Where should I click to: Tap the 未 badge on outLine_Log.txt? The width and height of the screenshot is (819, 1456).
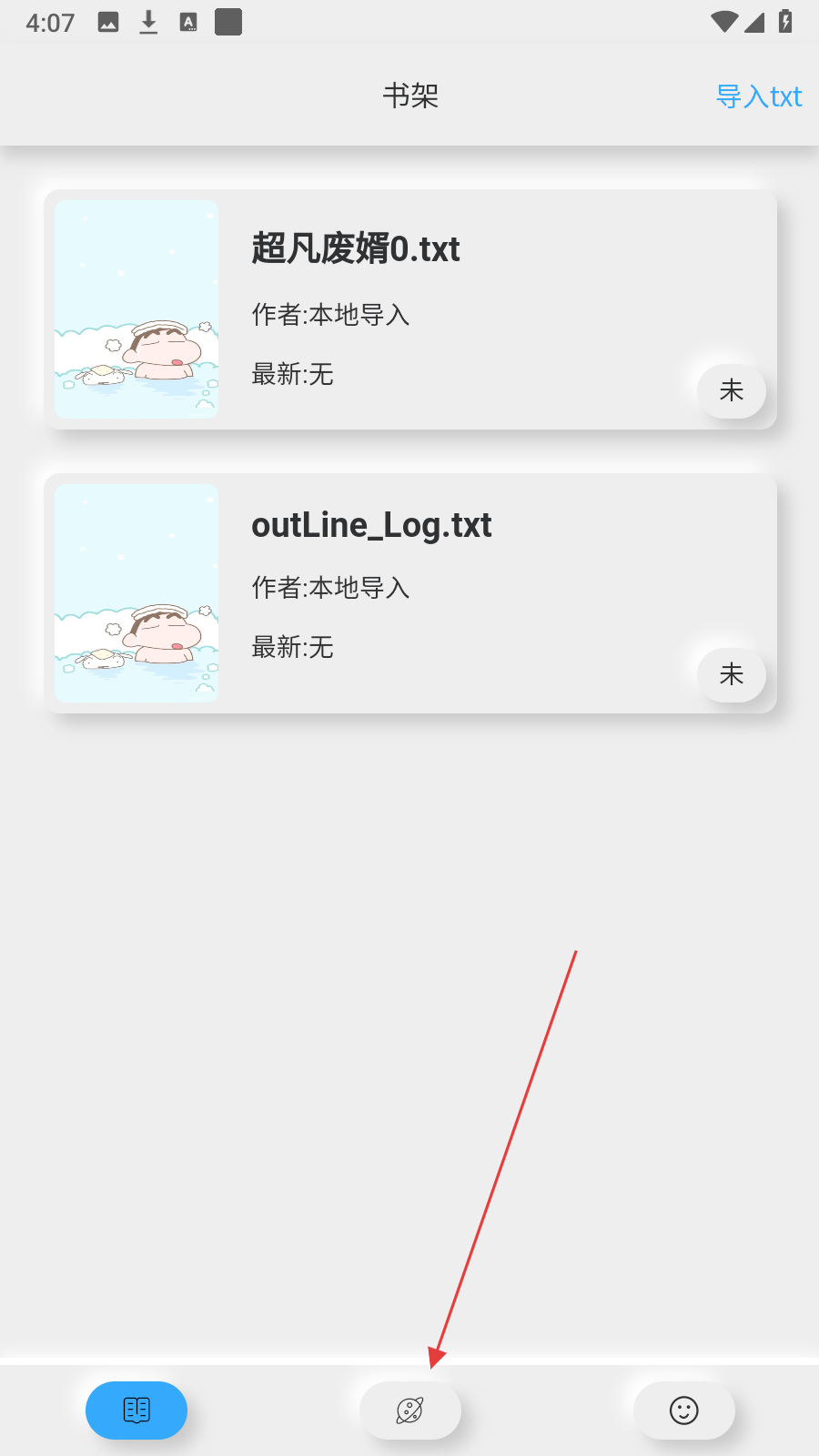coord(732,674)
